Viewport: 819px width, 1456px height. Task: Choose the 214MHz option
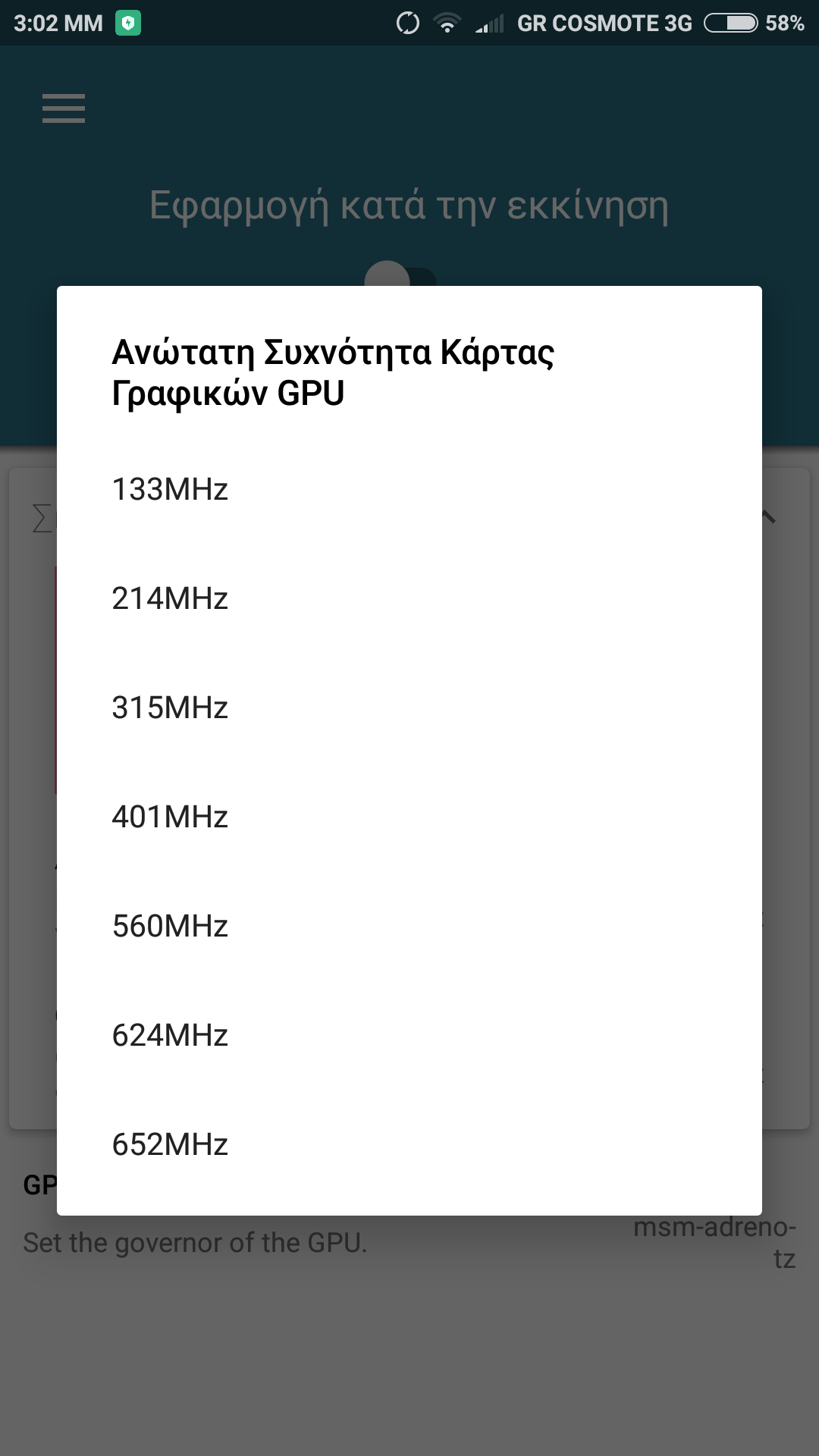[x=409, y=598]
